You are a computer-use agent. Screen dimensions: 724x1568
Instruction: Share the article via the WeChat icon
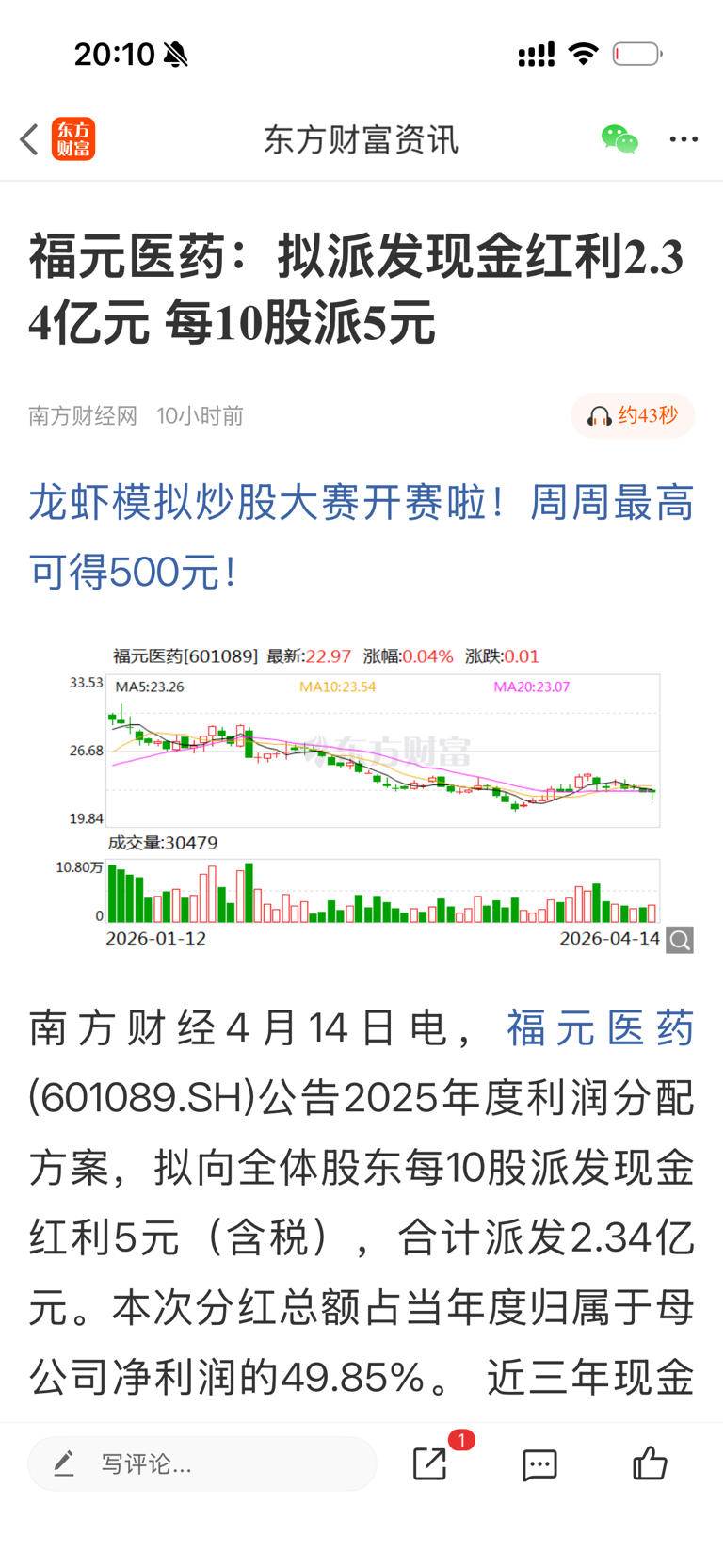tap(619, 139)
